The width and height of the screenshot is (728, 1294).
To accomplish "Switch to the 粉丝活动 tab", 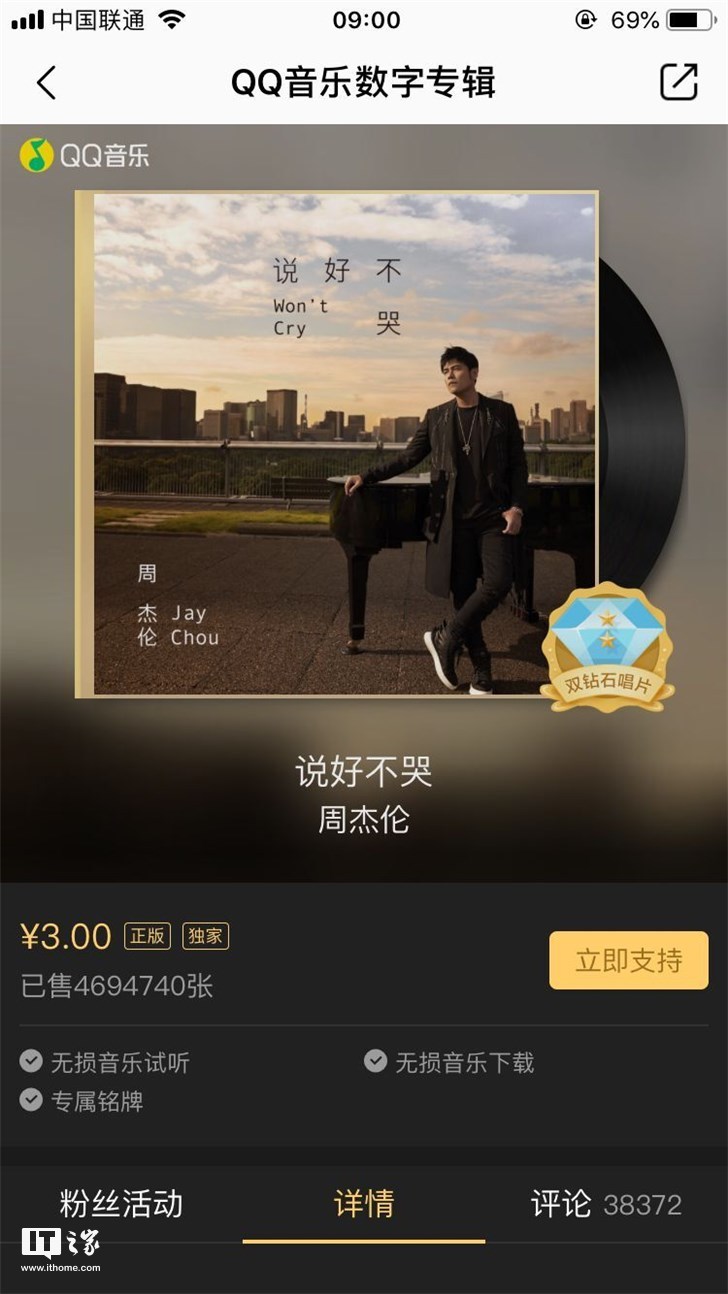I will click(121, 1203).
